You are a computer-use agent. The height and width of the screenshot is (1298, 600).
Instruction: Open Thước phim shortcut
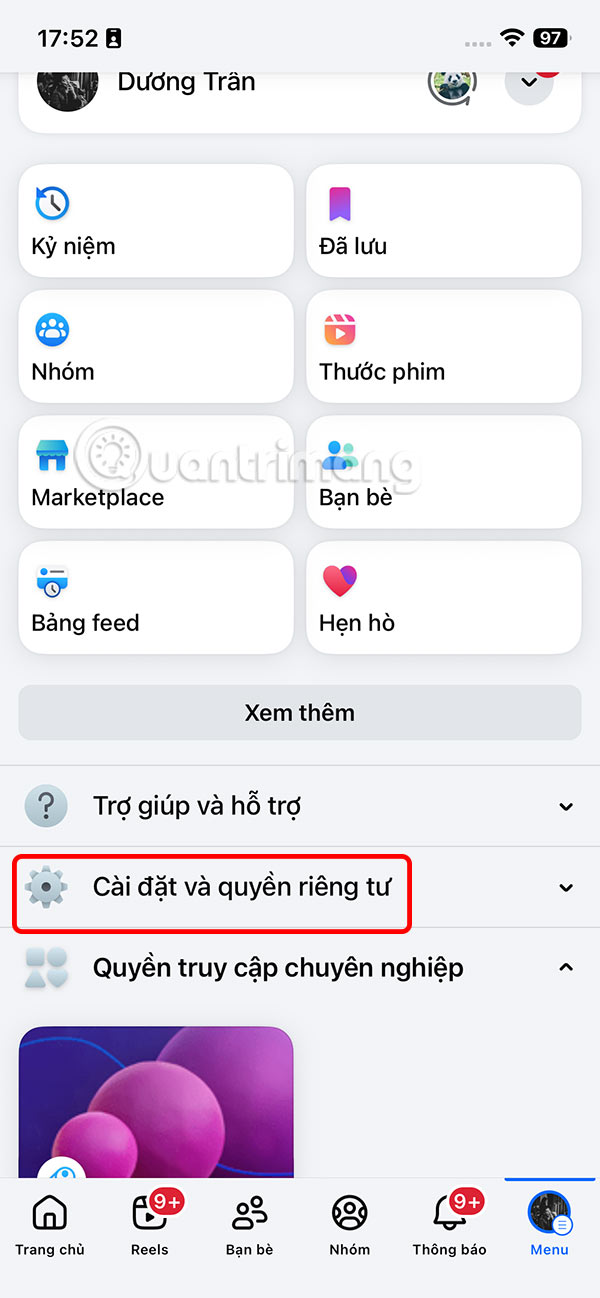[x=443, y=346]
